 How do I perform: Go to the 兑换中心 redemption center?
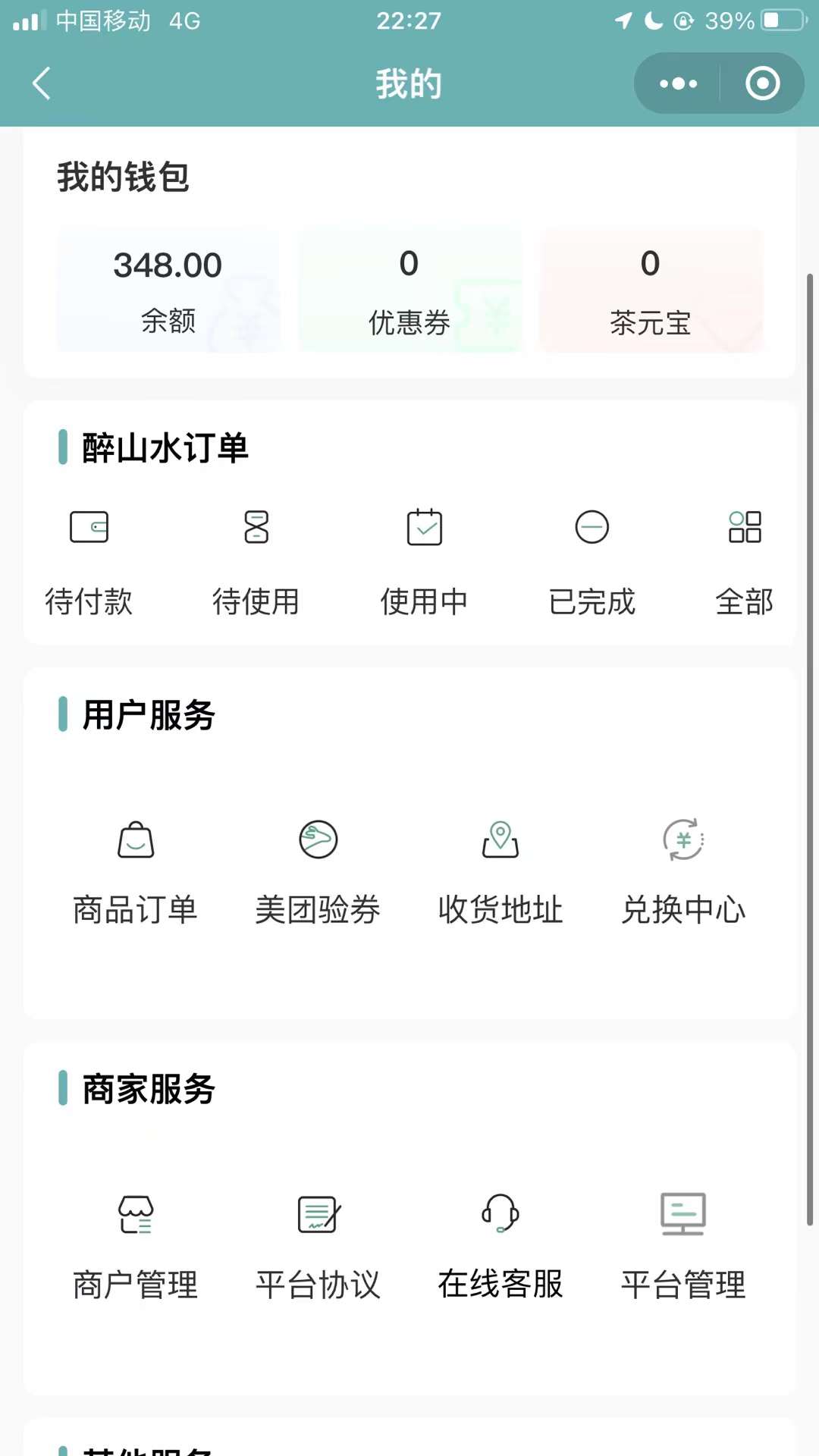[x=683, y=872]
